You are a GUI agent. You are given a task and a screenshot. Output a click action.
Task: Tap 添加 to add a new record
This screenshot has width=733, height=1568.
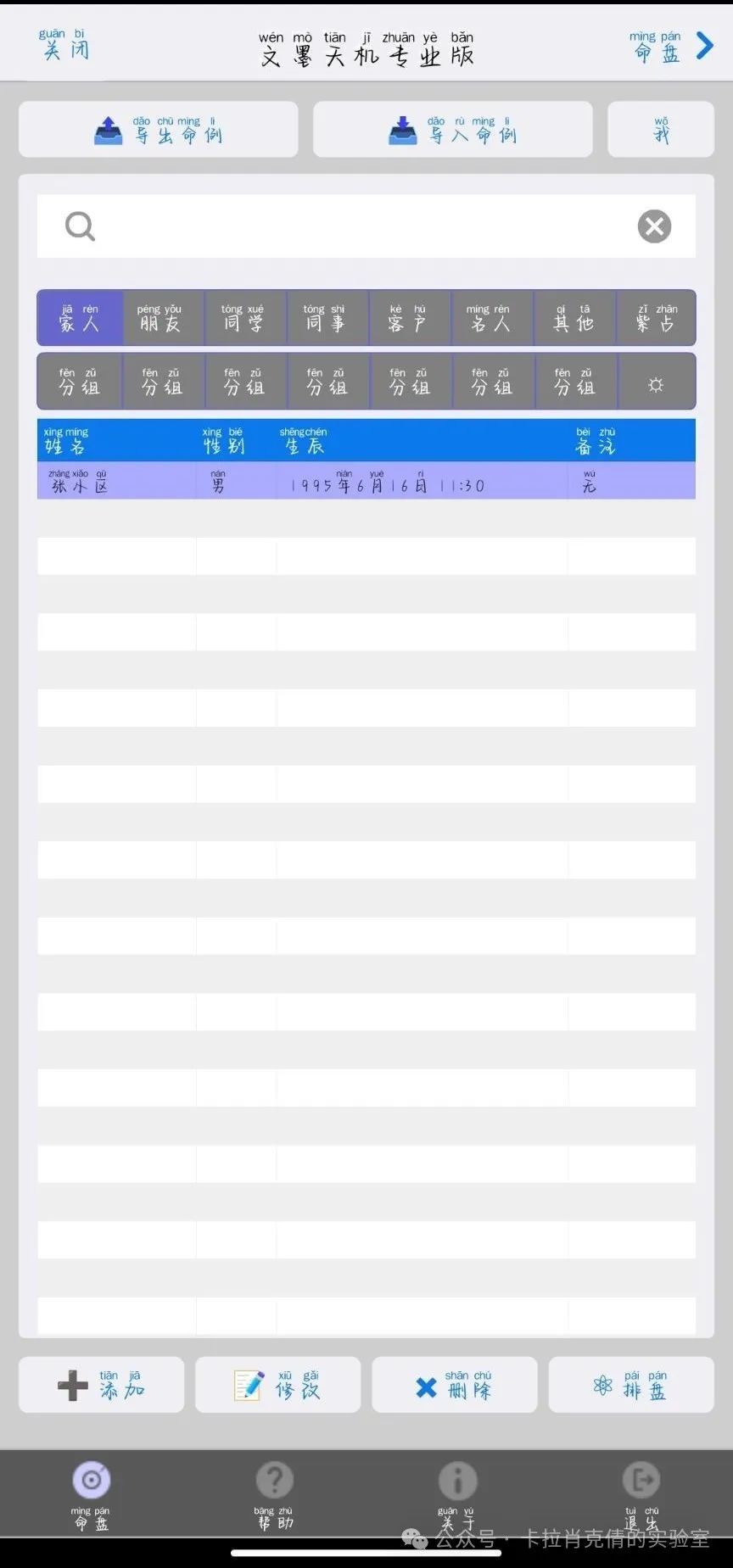click(101, 1385)
